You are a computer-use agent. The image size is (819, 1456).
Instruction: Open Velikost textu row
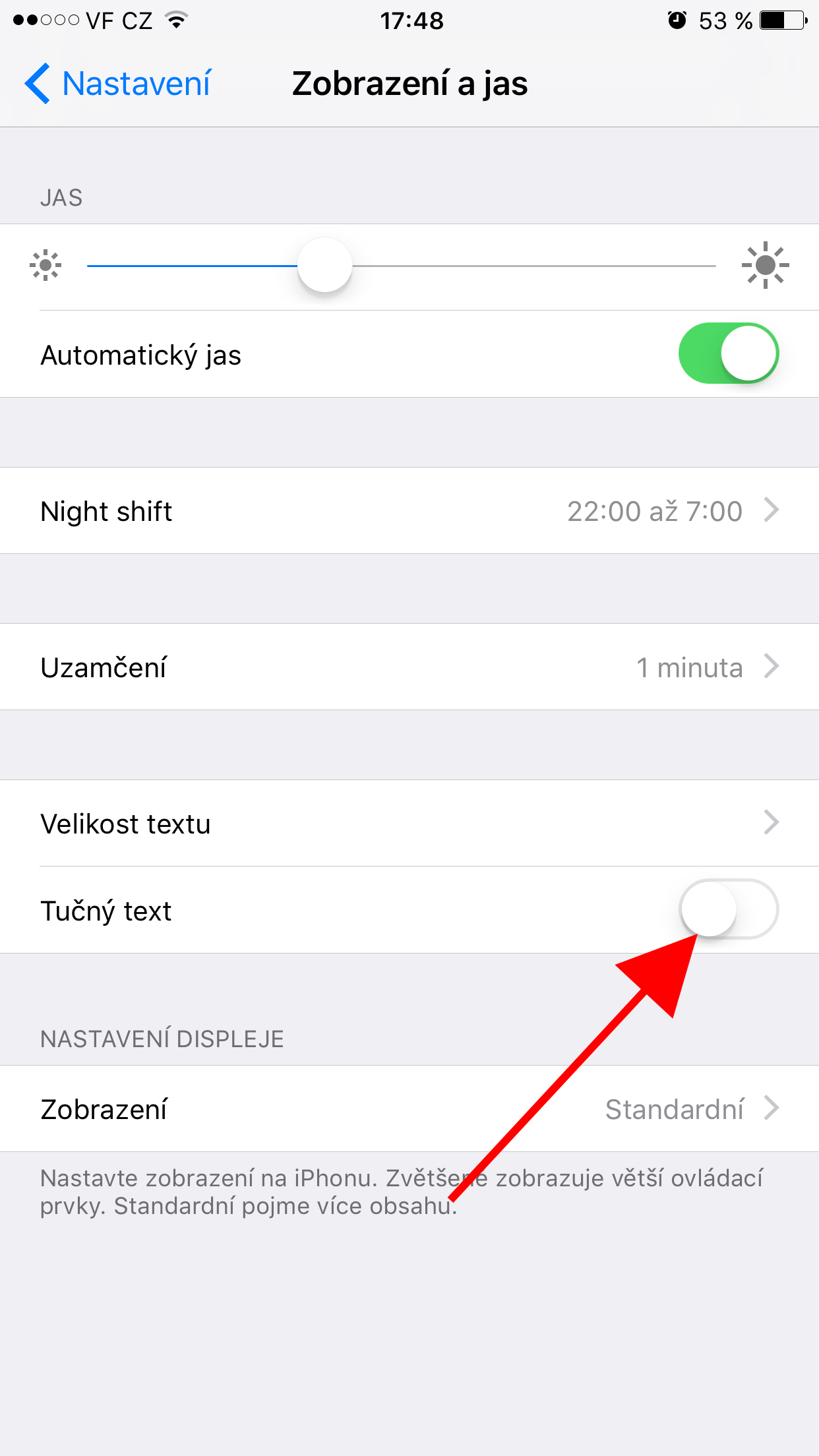coord(409,823)
